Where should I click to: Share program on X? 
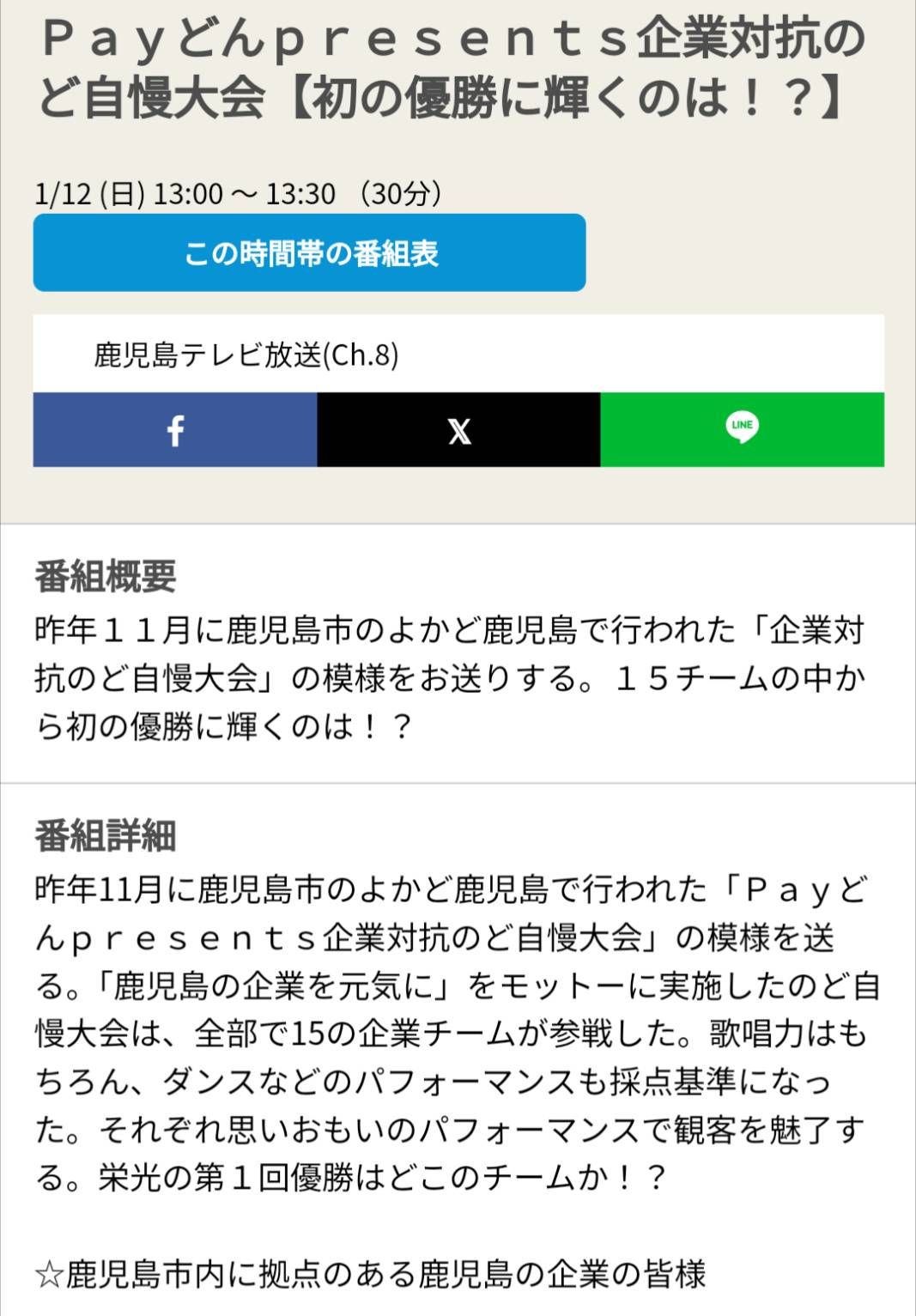coord(458,430)
